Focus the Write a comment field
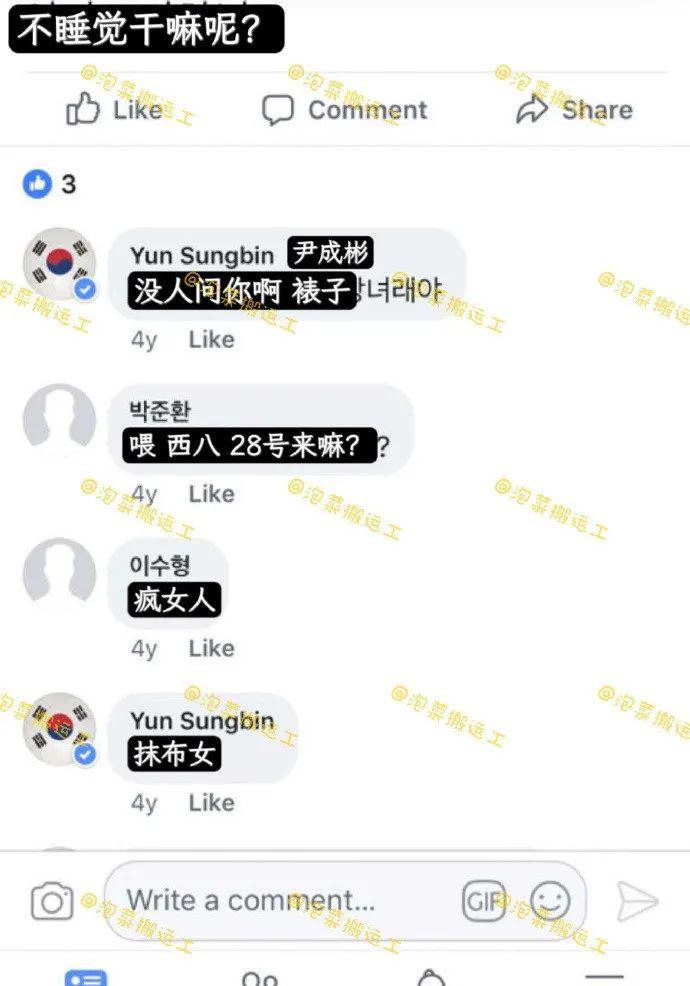Image resolution: width=690 pixels, height=986 pixels. pos(280,901)
